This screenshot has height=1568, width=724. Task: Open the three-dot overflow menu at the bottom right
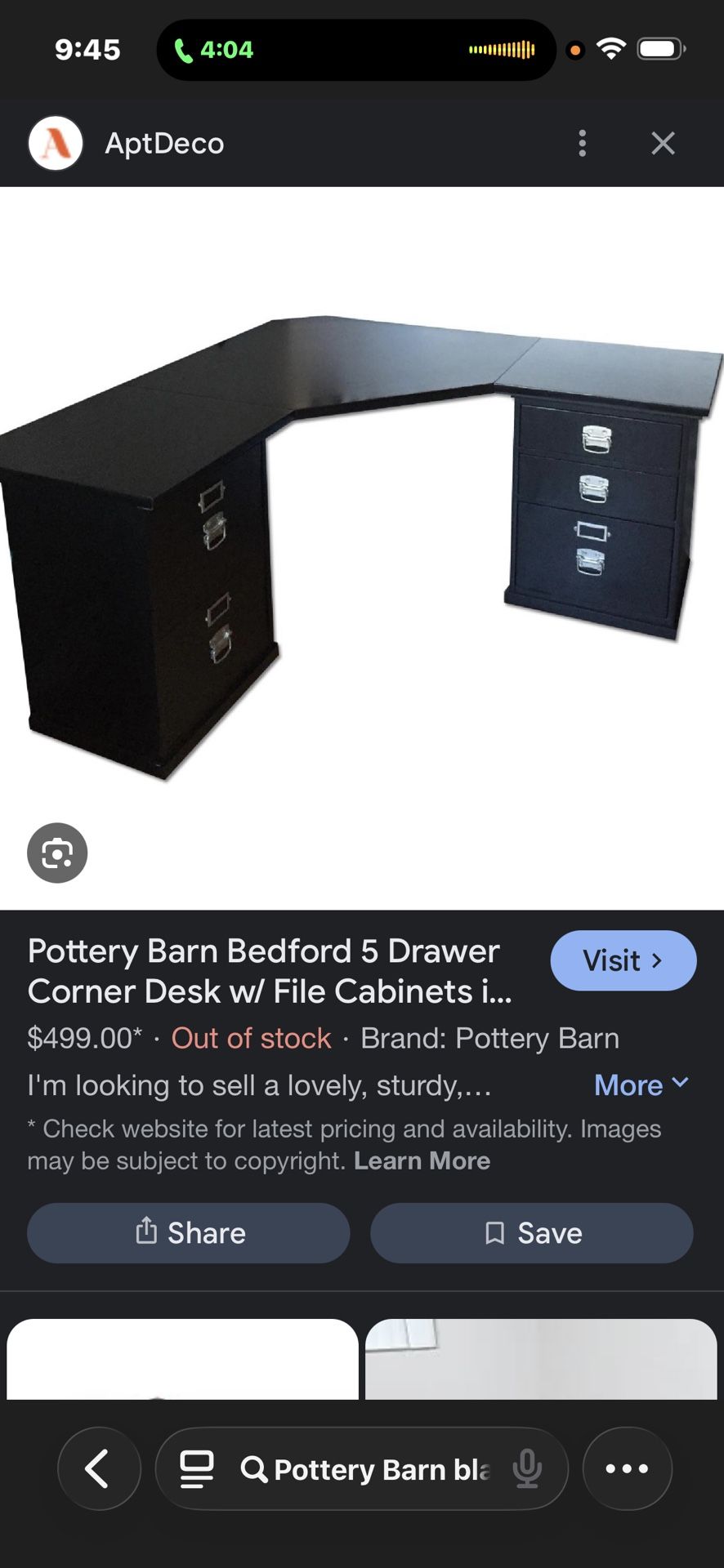(x=627, y=1468)
